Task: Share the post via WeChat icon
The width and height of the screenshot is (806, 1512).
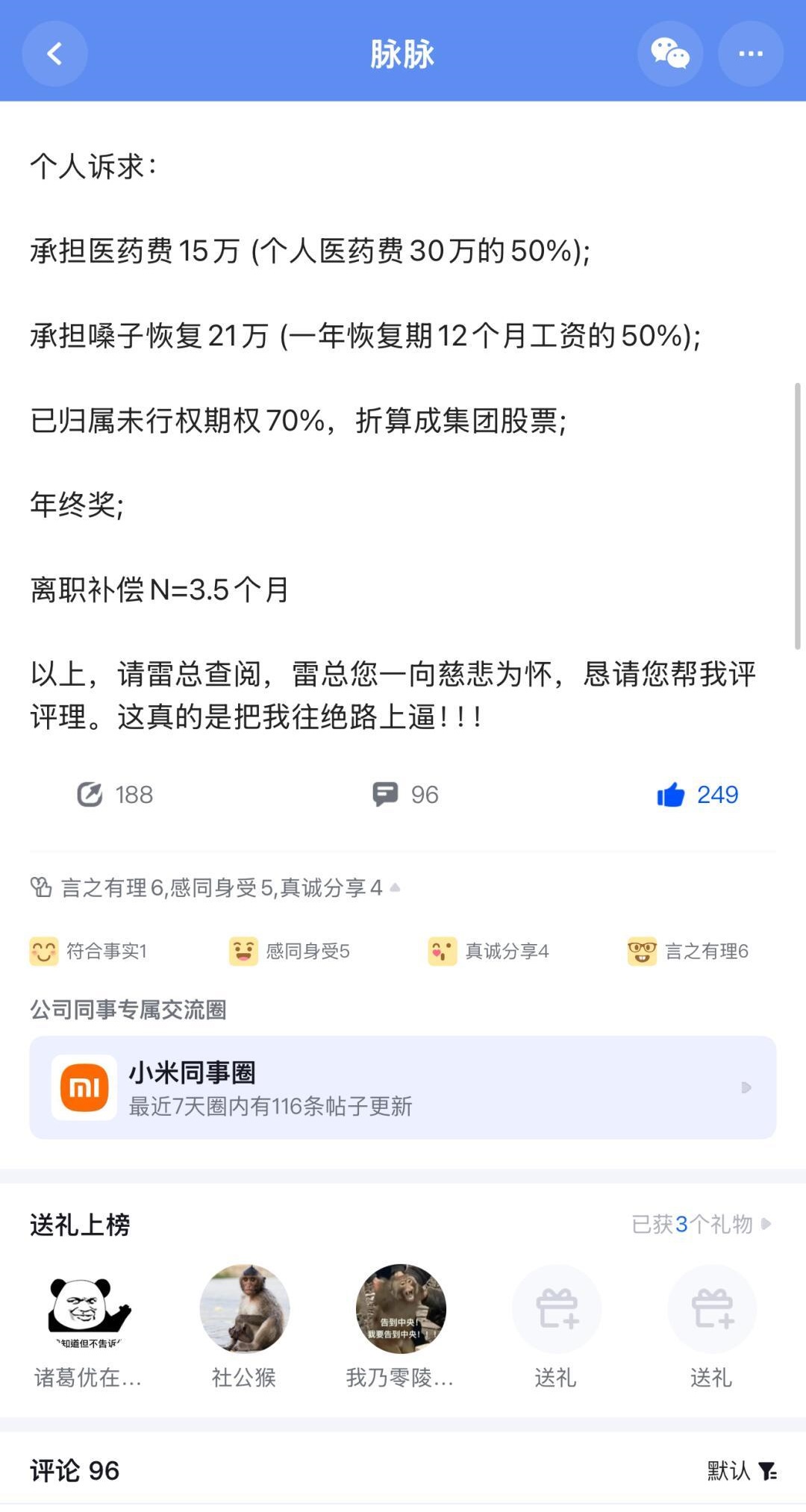Action: (x=669, y=54)
